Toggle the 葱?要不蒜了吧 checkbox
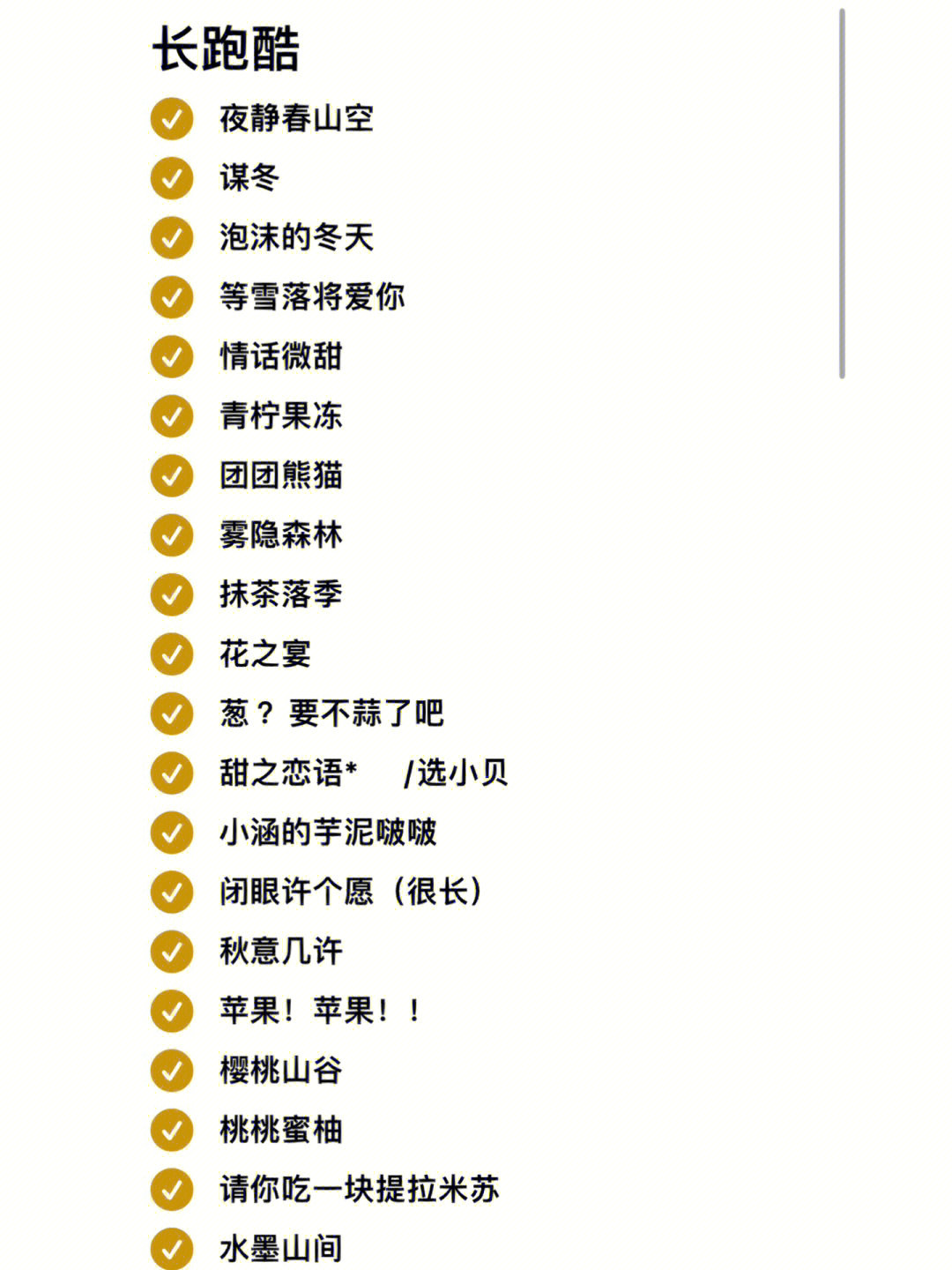 tap(172, 713)
